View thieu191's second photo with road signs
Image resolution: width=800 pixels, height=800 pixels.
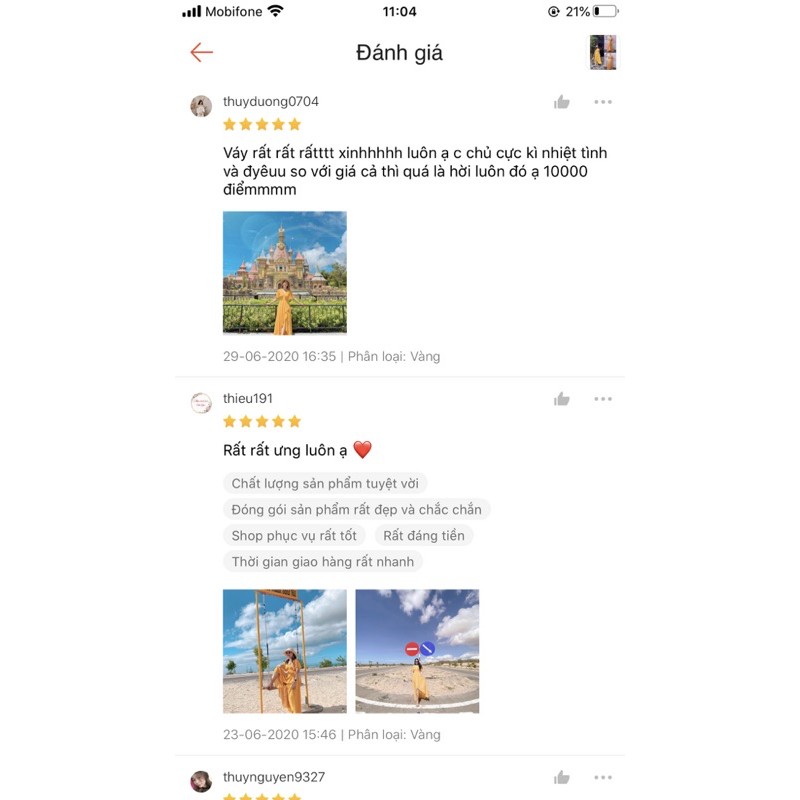417,651
